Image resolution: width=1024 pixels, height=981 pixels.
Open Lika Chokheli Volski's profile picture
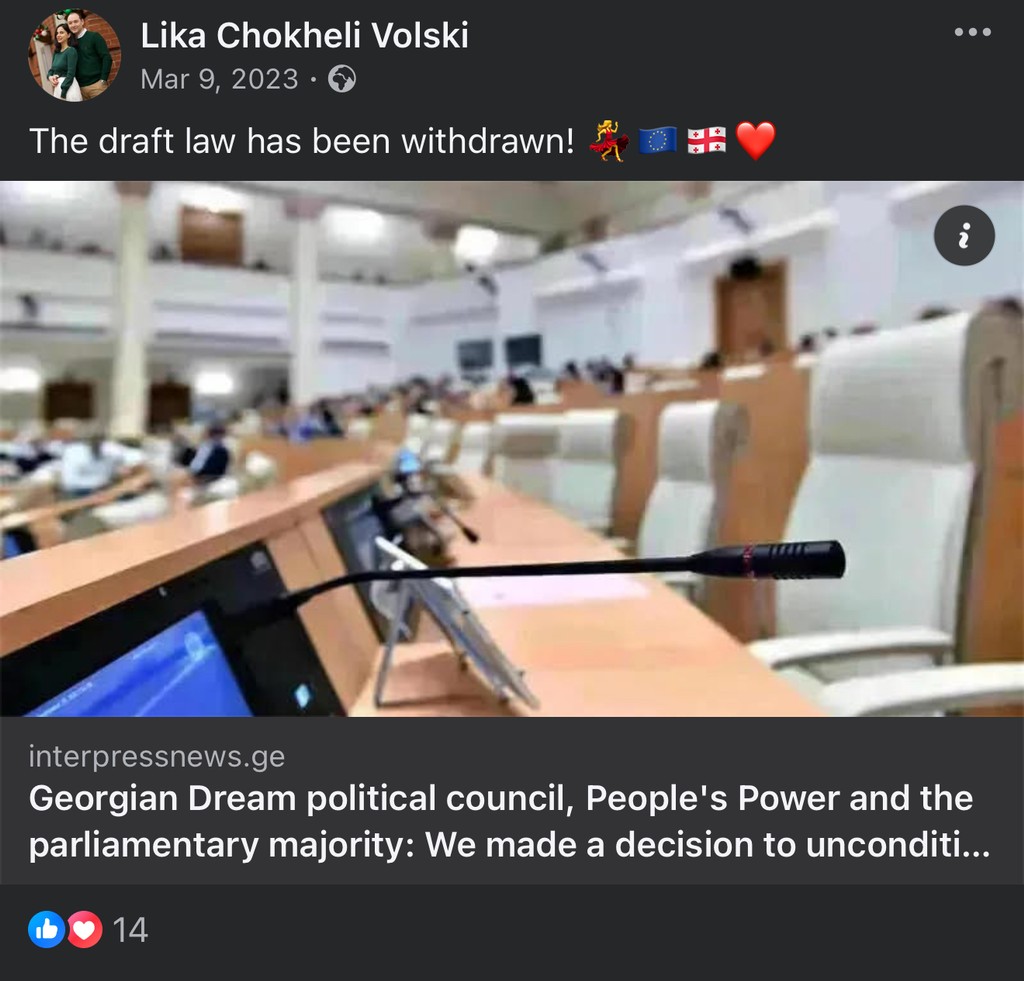click(73, 55)
